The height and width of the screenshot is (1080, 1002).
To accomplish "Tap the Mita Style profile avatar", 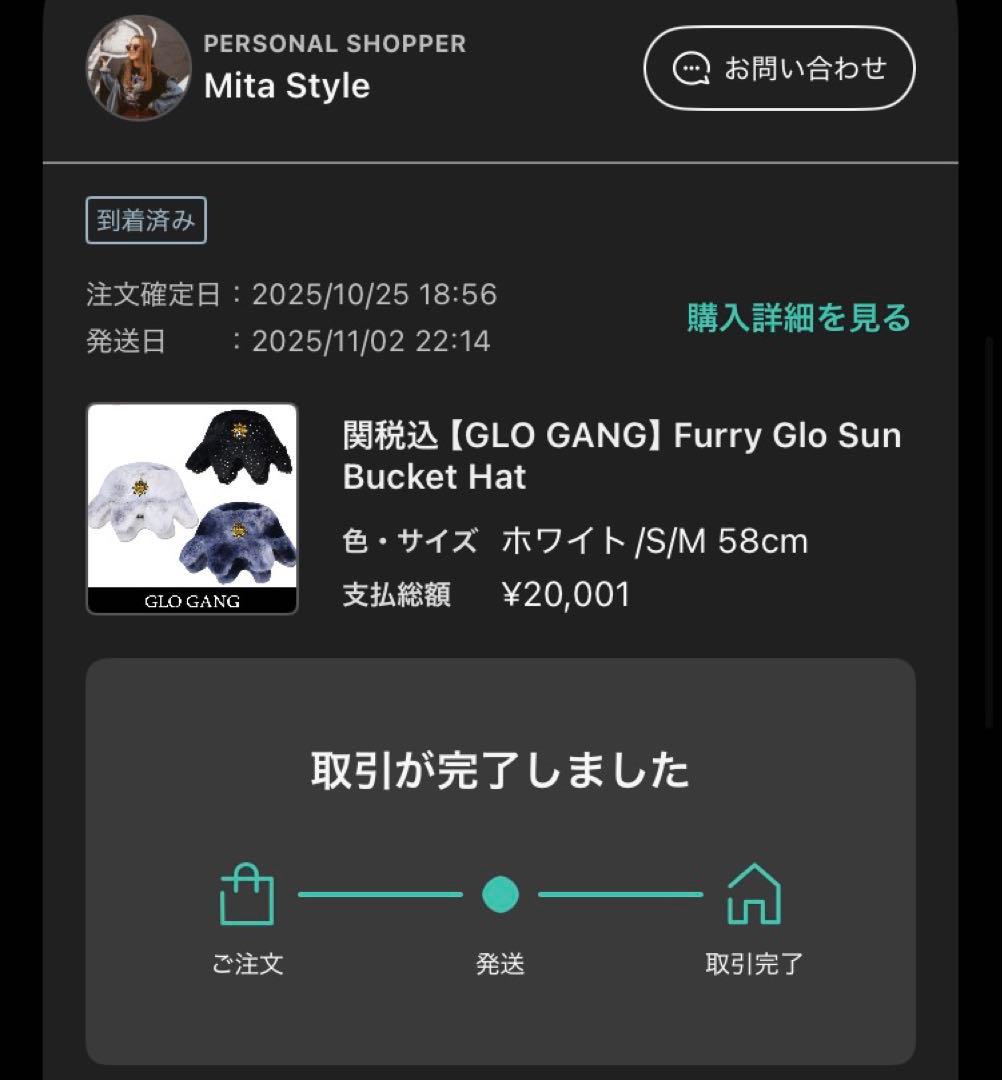I will [x=140, y=68].
